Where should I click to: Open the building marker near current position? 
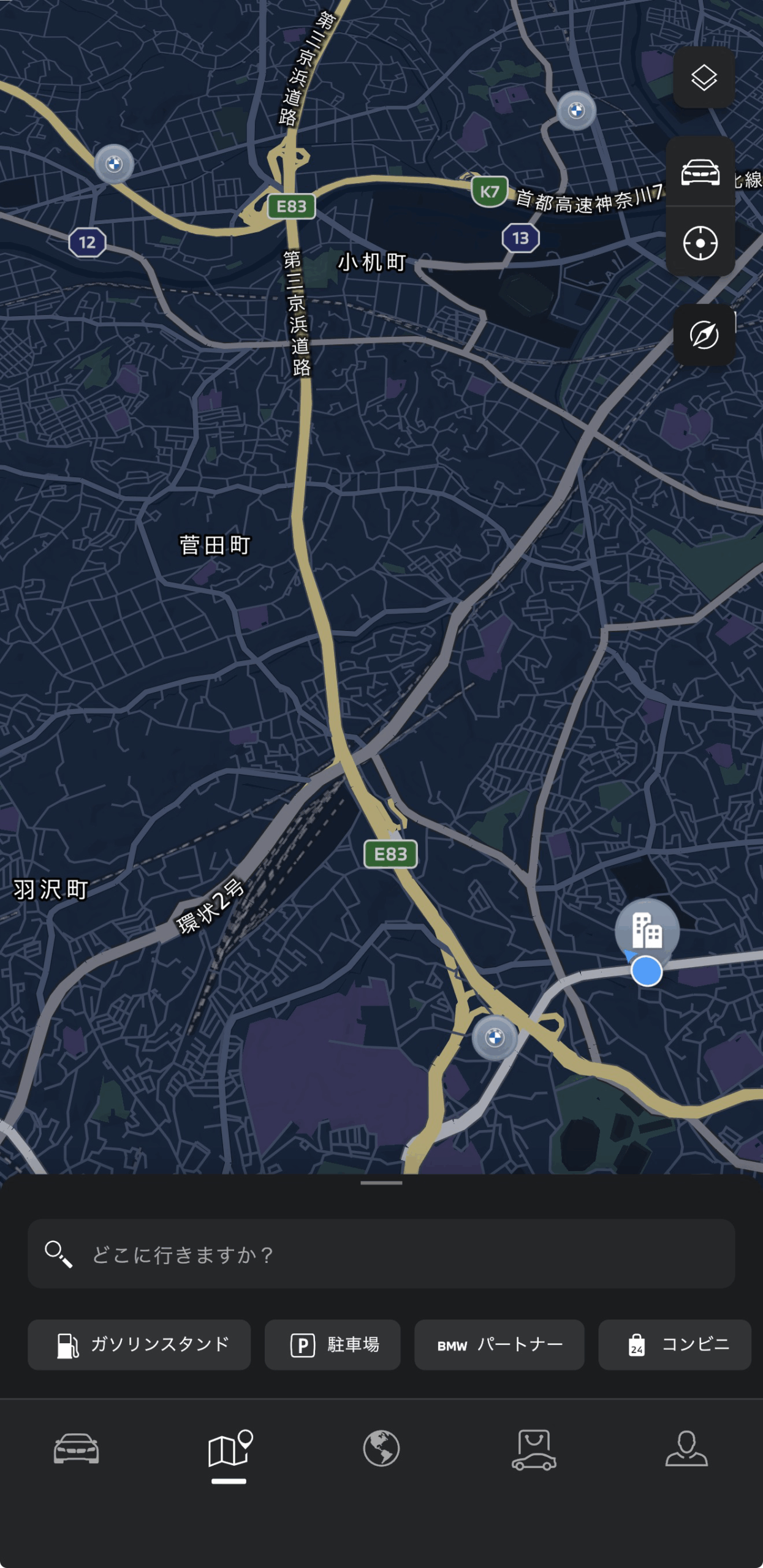[647, 930]
